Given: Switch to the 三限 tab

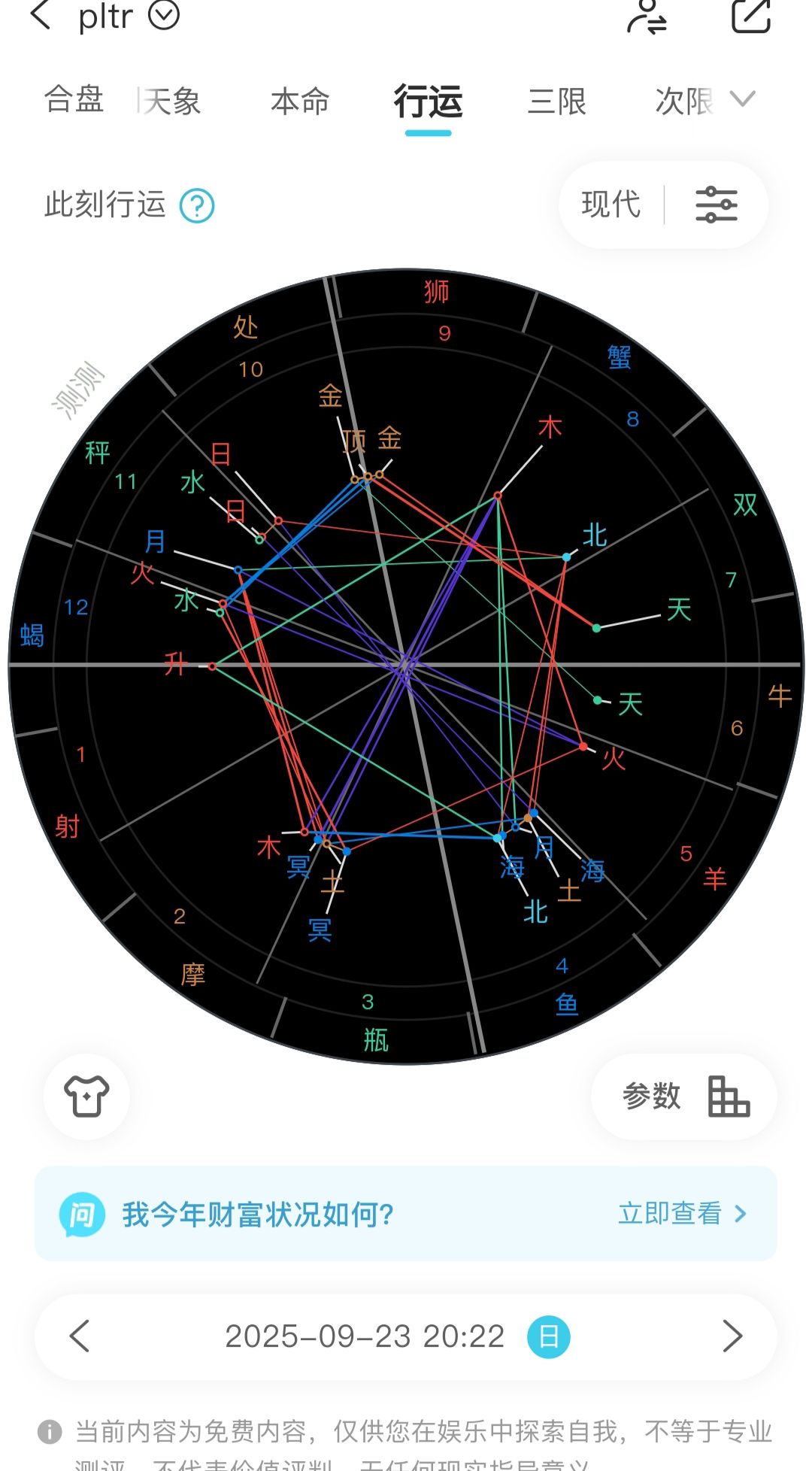Looking at the screenshot, I should (557, 101).
